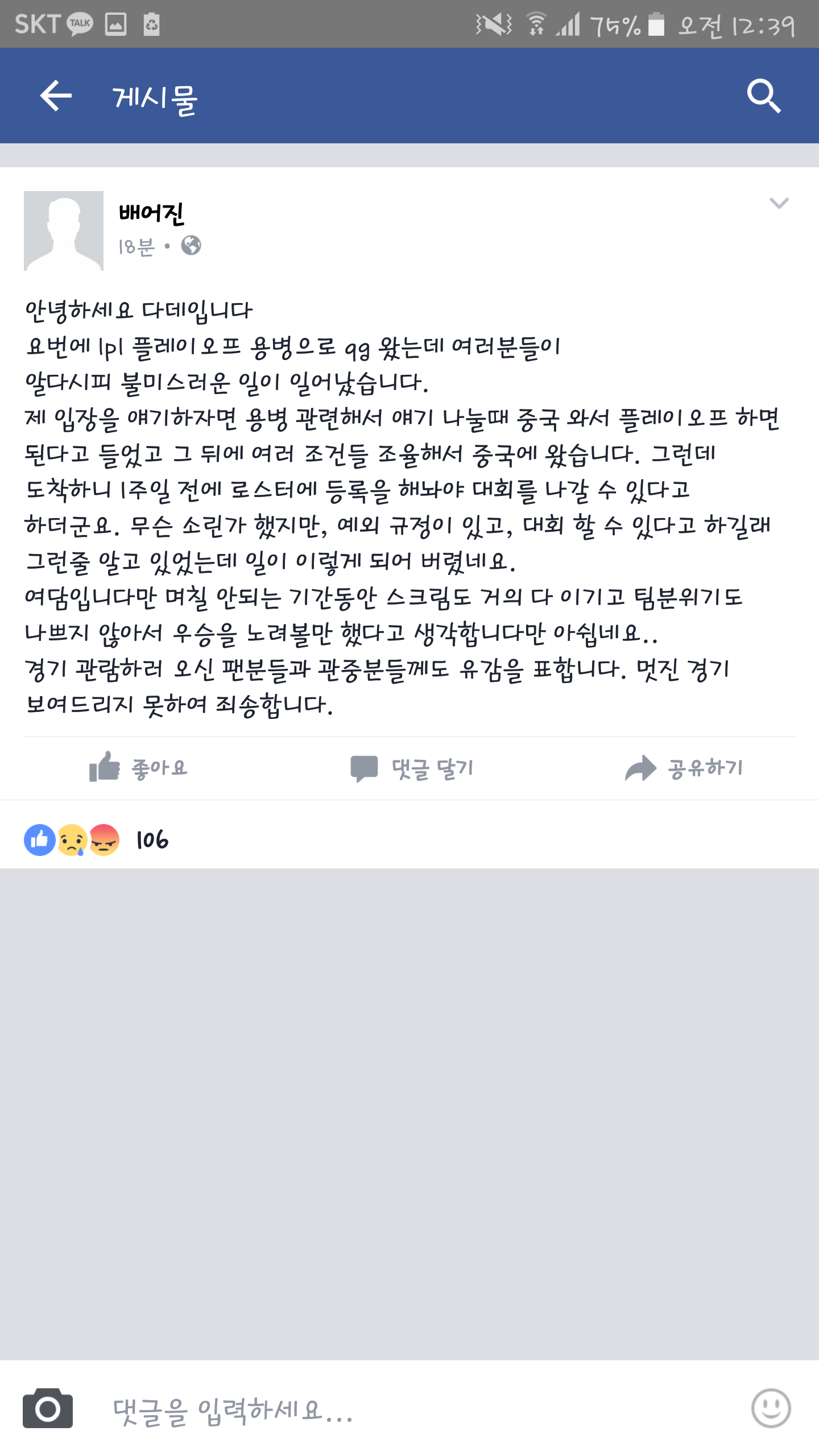819x1456 pixels.
Task: Expand the post options chevron
Action: 779,203
